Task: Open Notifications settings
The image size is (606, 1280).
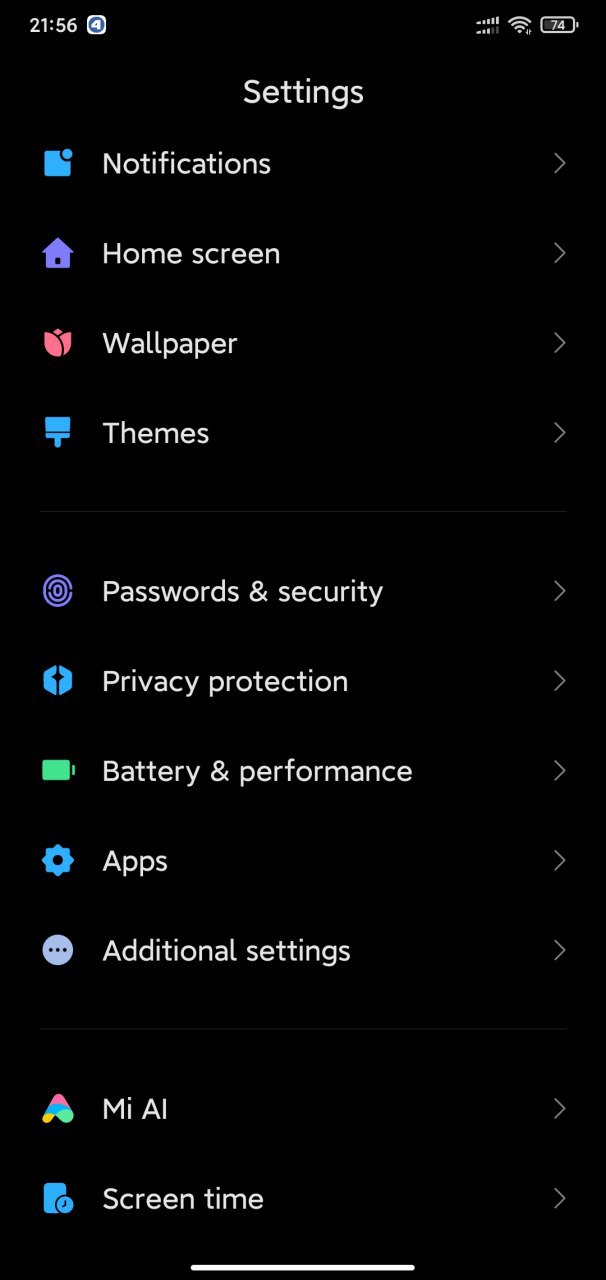Action: pos(303,164)
